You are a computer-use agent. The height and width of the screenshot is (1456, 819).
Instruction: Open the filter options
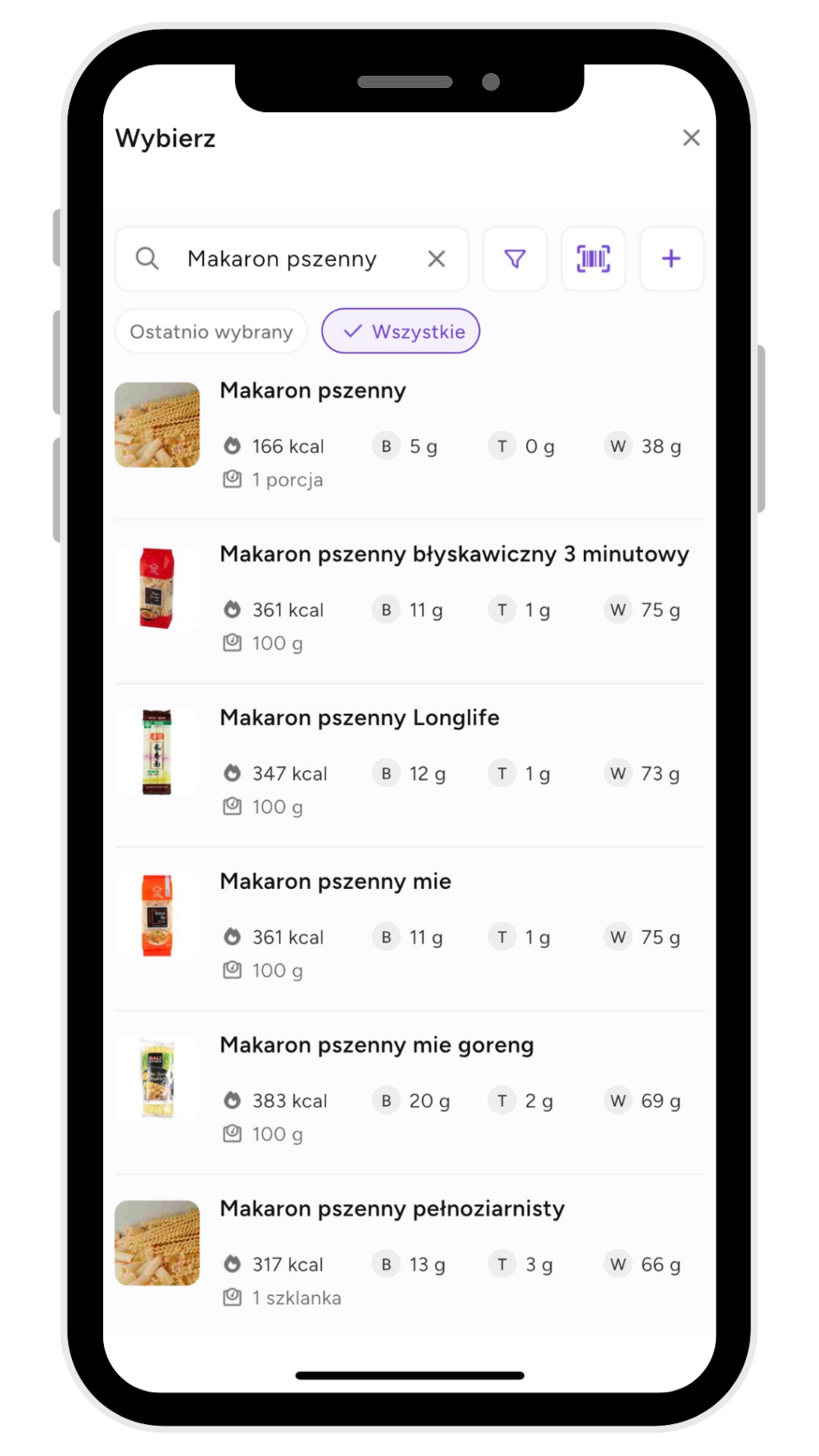coord(515,259)
